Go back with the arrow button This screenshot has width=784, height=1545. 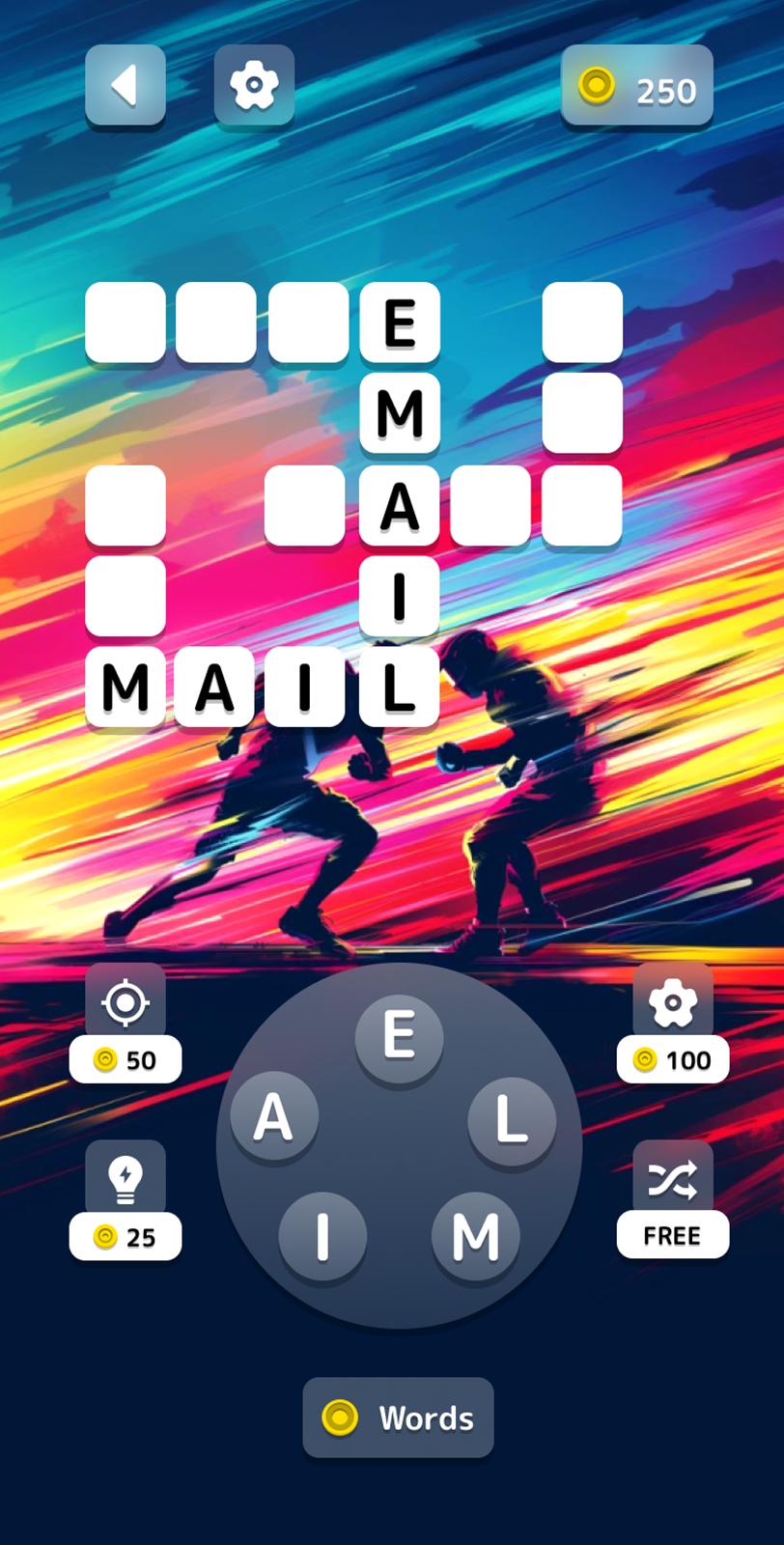point(126,85)
